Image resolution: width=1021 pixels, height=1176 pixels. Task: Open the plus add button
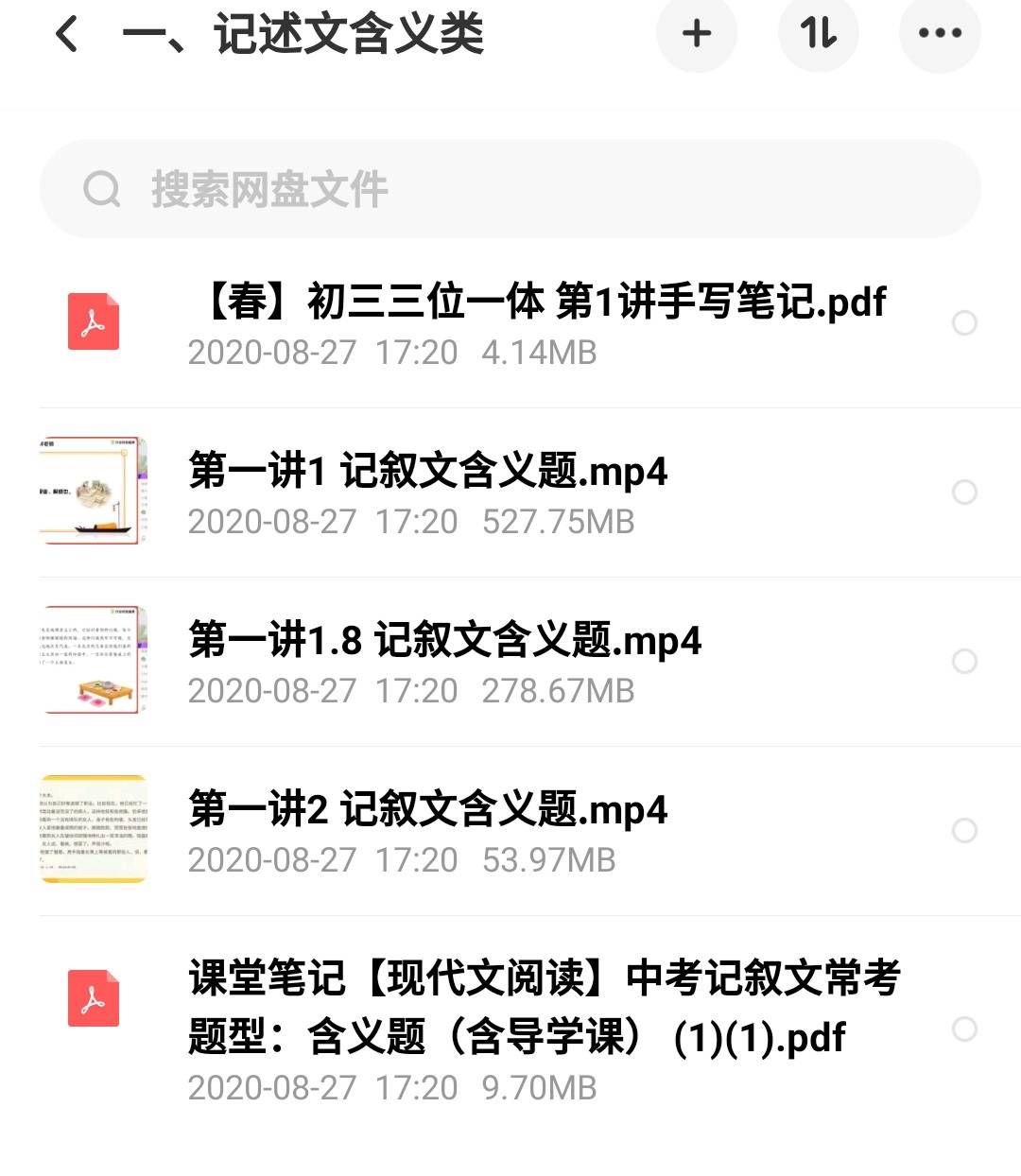pos(697,33)
